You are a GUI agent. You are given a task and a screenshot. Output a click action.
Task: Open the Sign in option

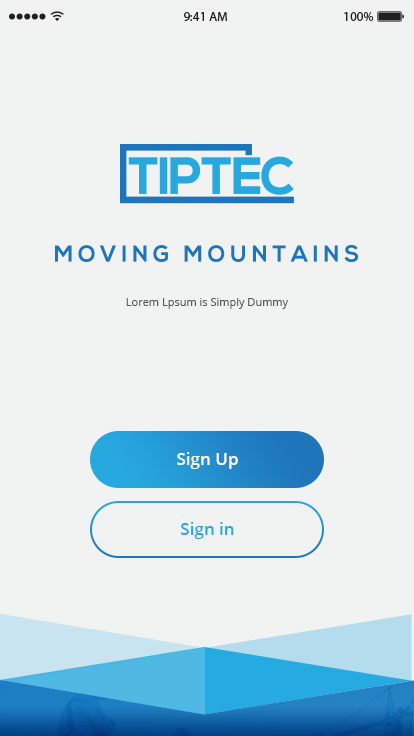coord(207,529)
